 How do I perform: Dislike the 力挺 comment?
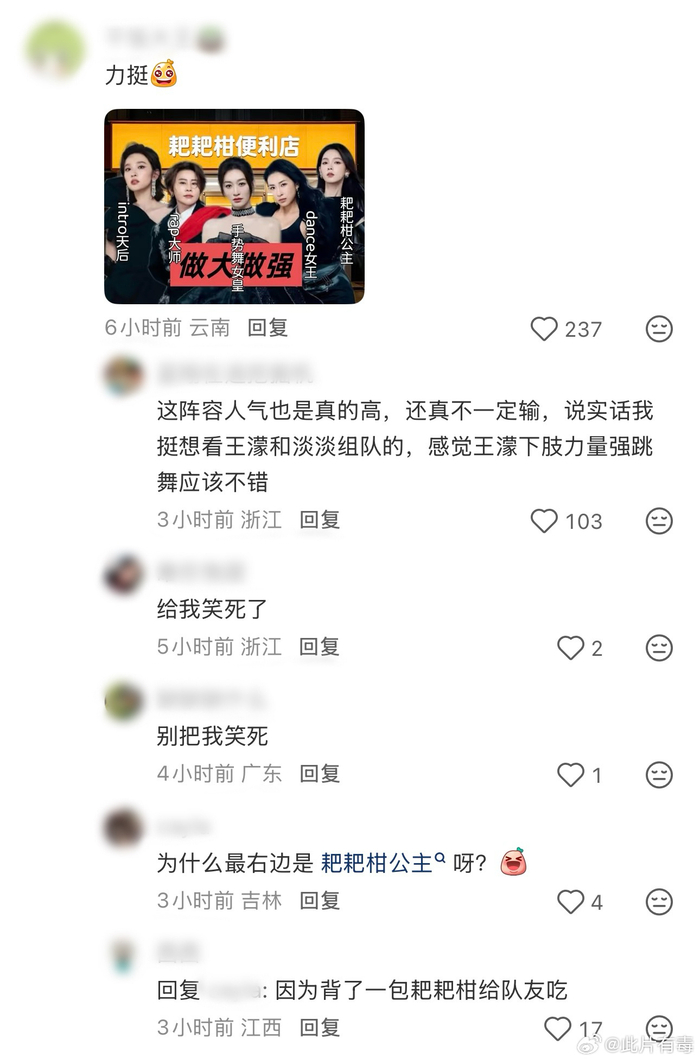(659, 329)
